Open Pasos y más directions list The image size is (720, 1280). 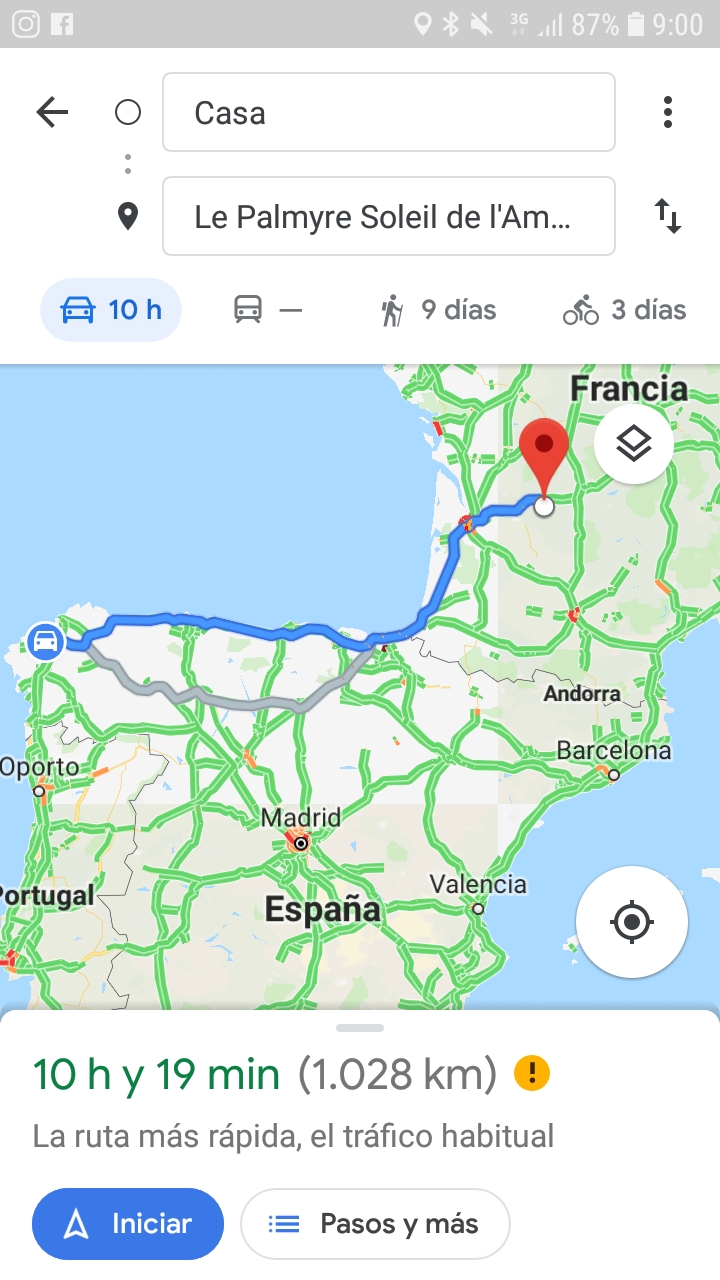(x=375, y=1224)
